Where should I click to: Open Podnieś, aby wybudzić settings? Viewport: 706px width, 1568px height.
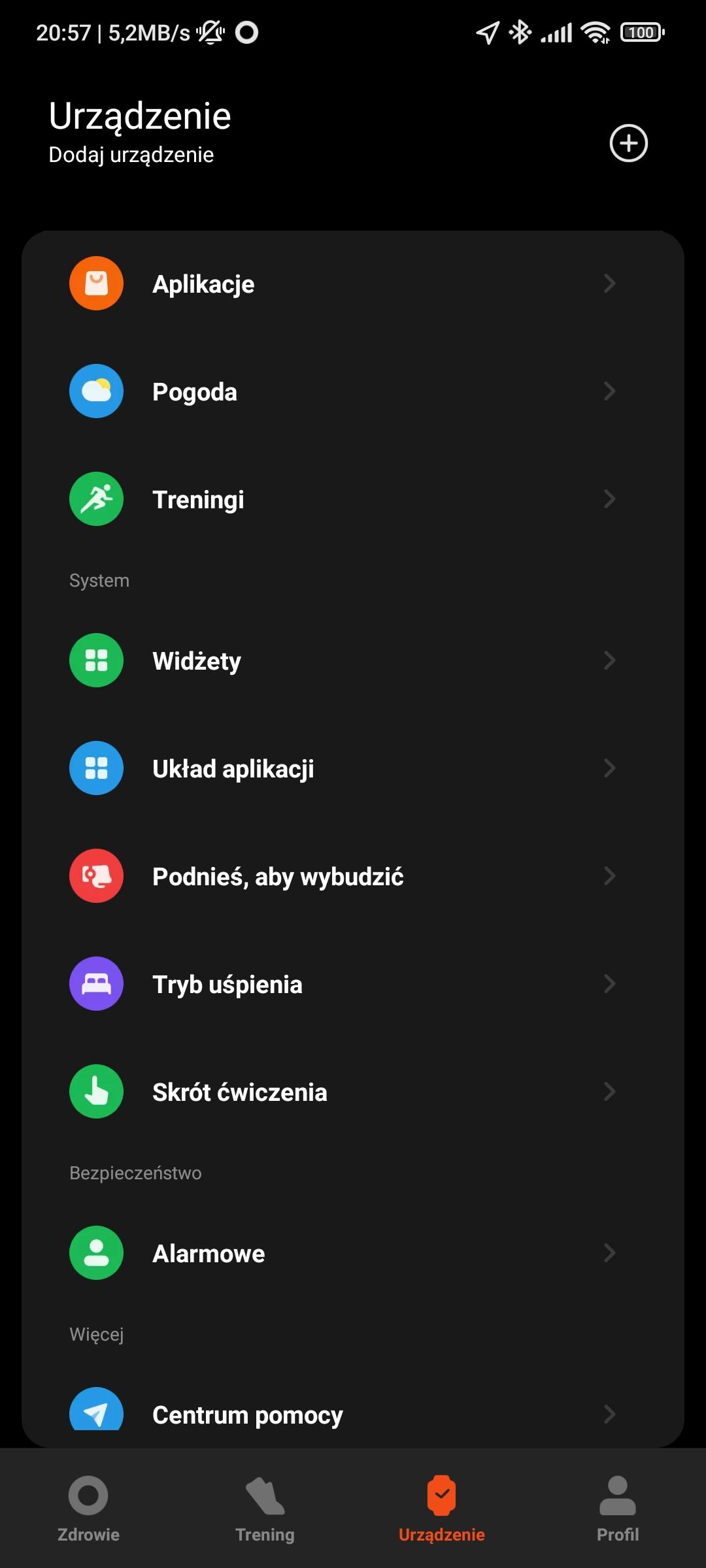click(x=353, y=876)
